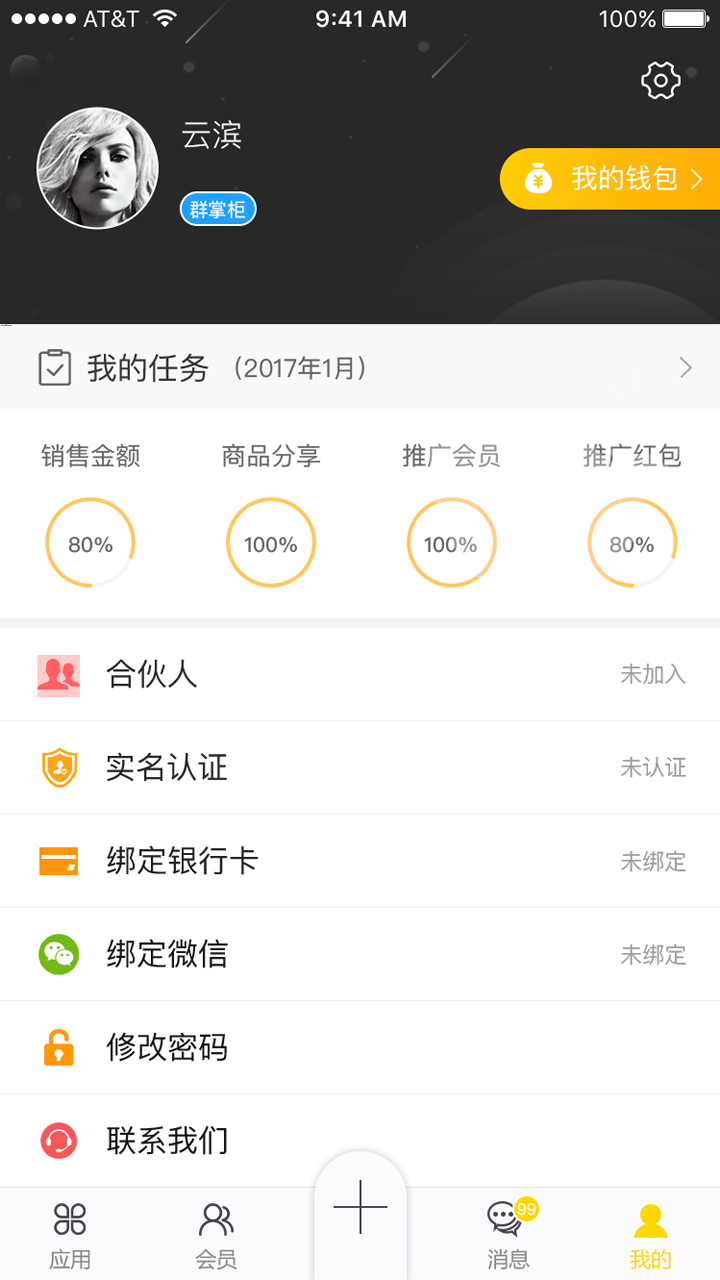Viewport: 720px width, 1280px height.
Task: Click the 群掌柜 badge label
Action: point(218,209)
